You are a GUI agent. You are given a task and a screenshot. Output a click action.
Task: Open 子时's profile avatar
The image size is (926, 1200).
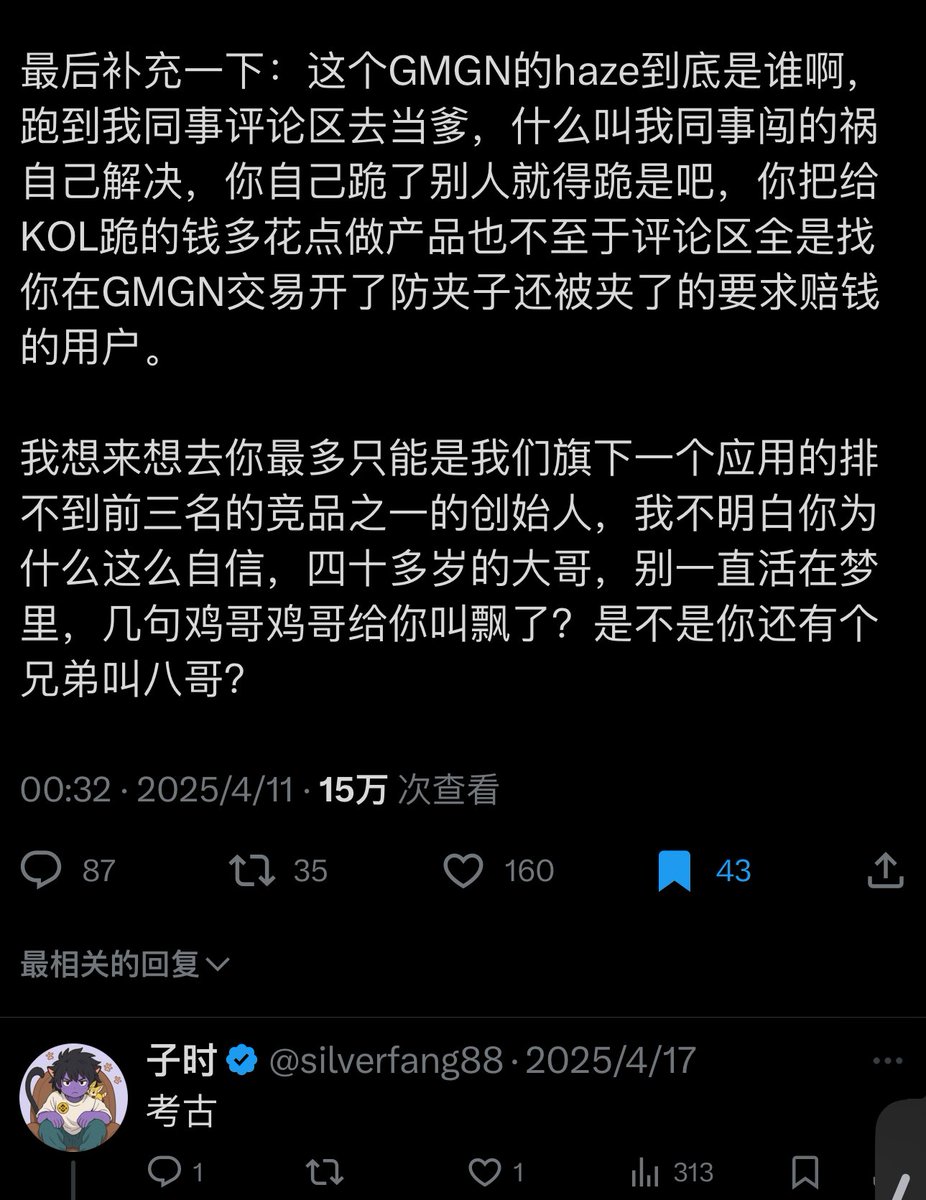66,1098
